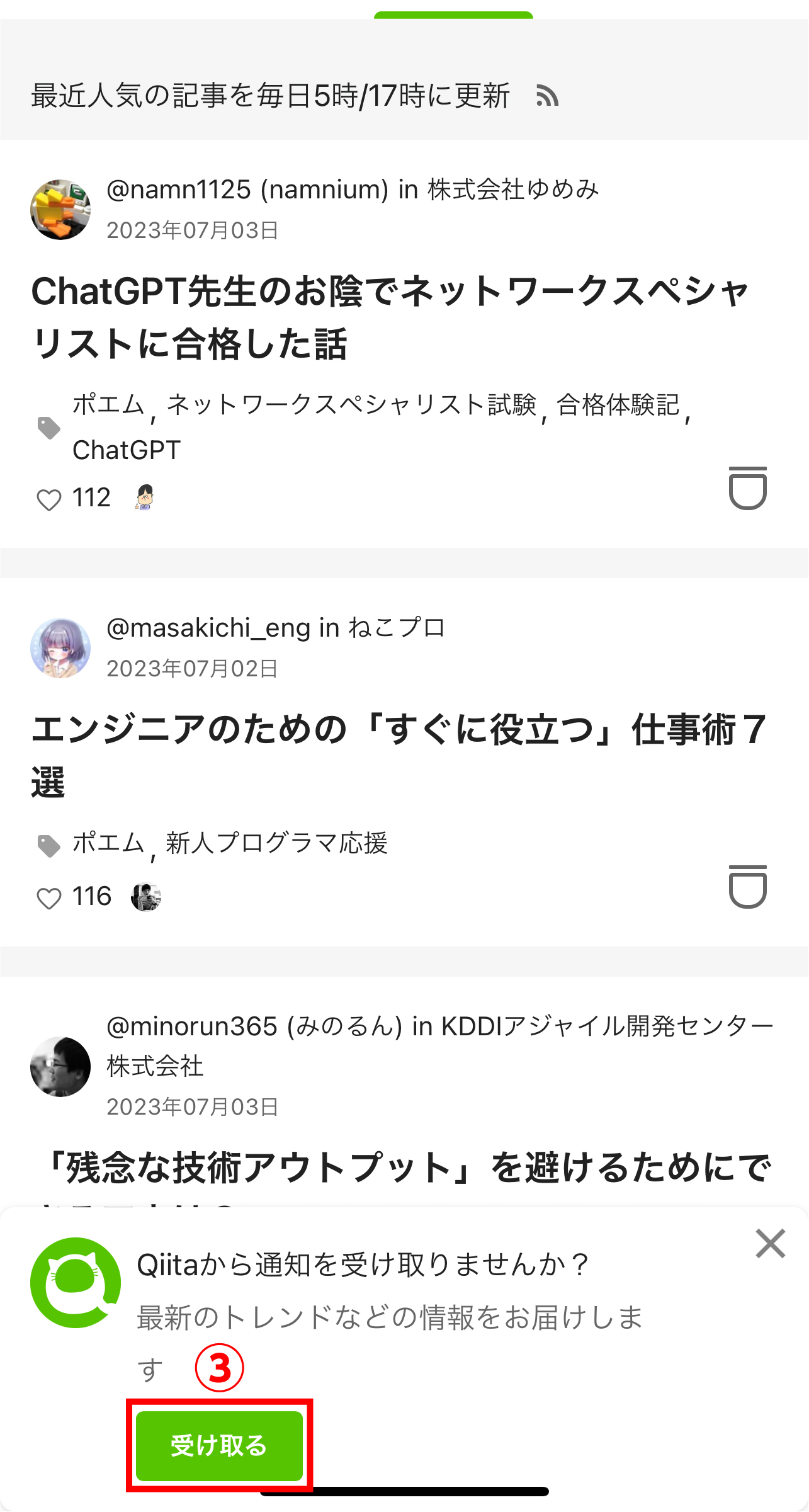Image resolution: width=809 pixels, height=1512 pixels.
Task: Open the 新人プログラマ応援 tag
Action: click(x=276, y=843)
